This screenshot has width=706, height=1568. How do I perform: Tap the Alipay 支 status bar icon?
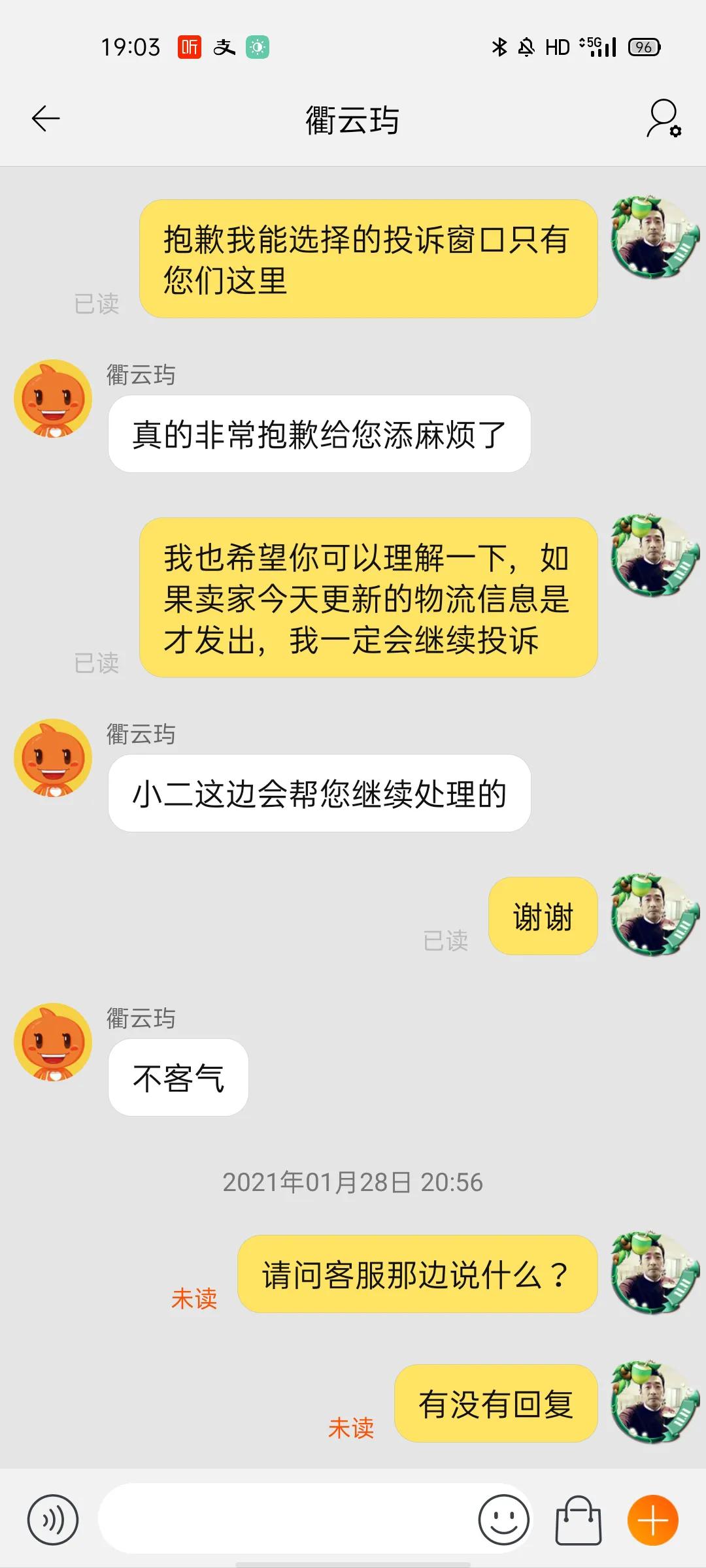click(224, 46)
